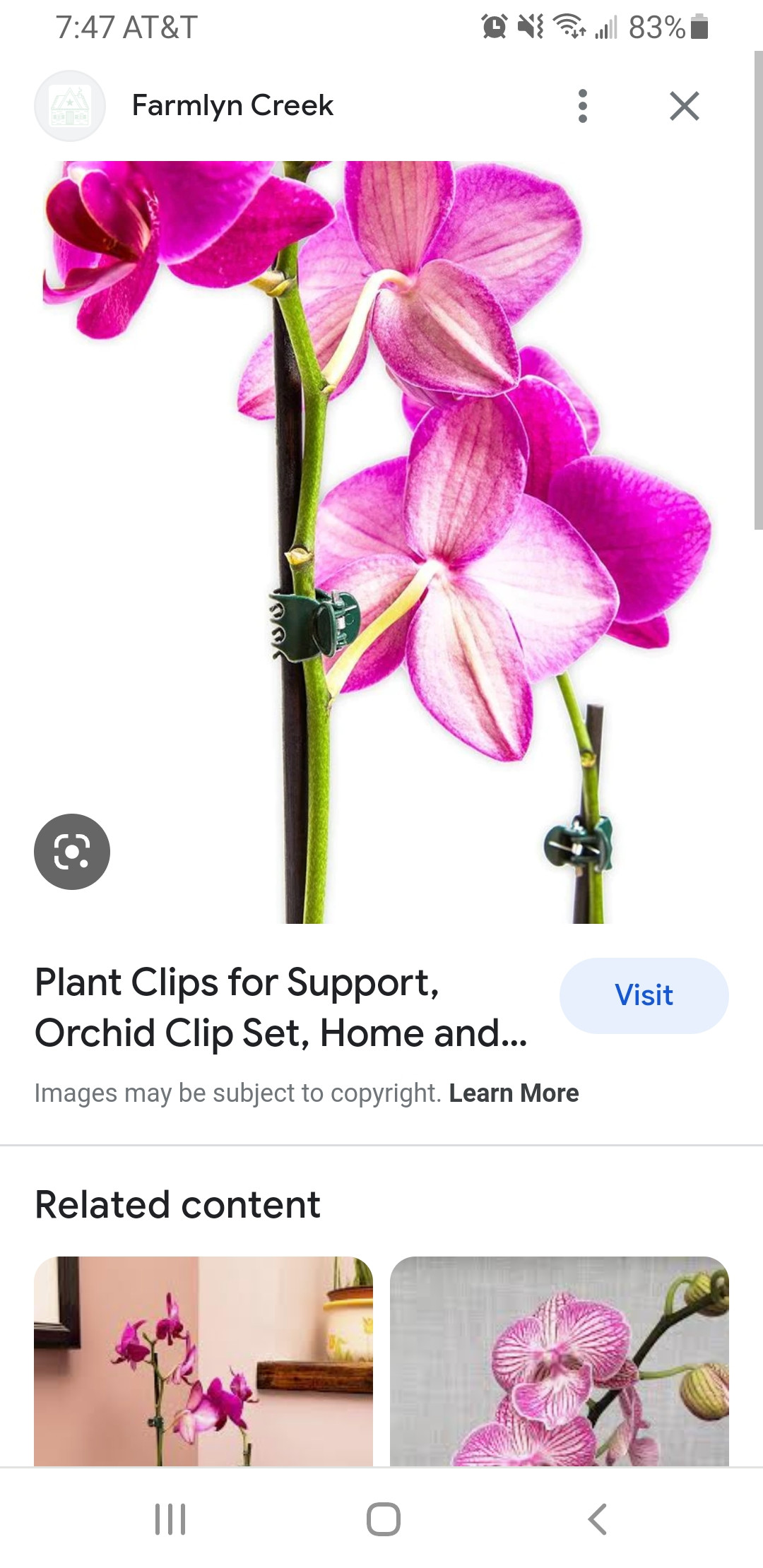Open related image of orchid by pink wall

[x=203, y=1360]
